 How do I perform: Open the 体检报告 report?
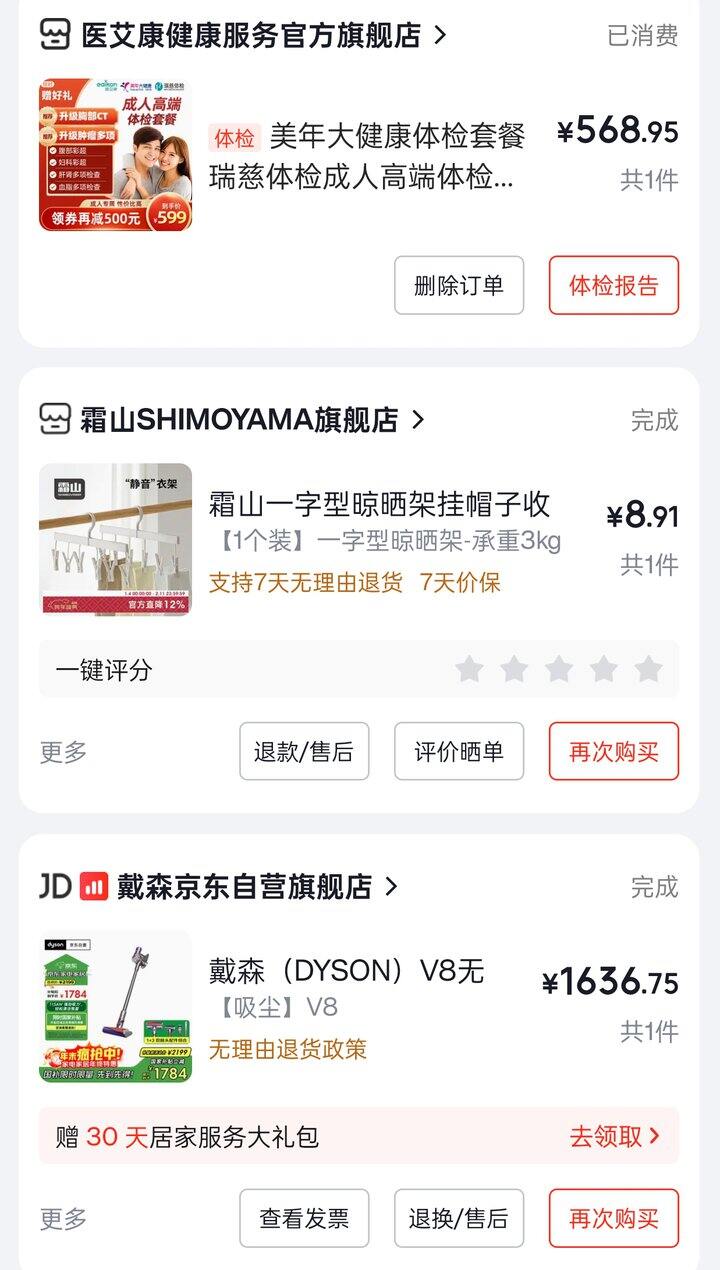[x=613, y=287]
